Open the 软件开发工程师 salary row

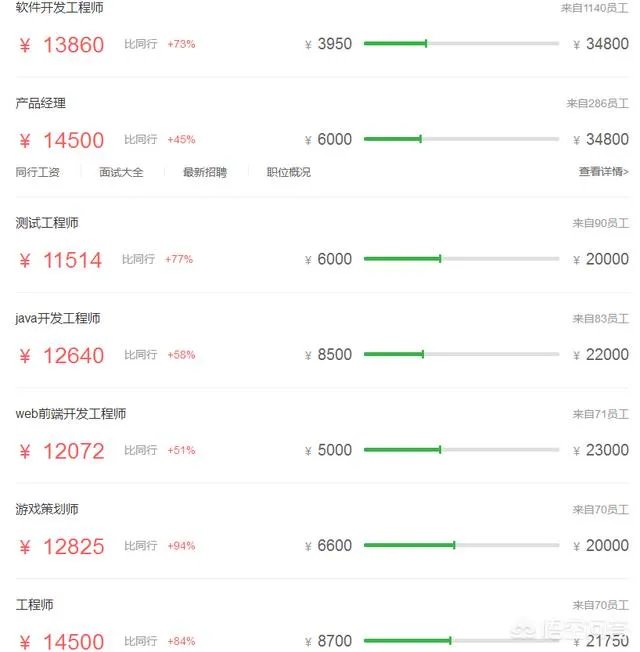click(x=59, y=8)
